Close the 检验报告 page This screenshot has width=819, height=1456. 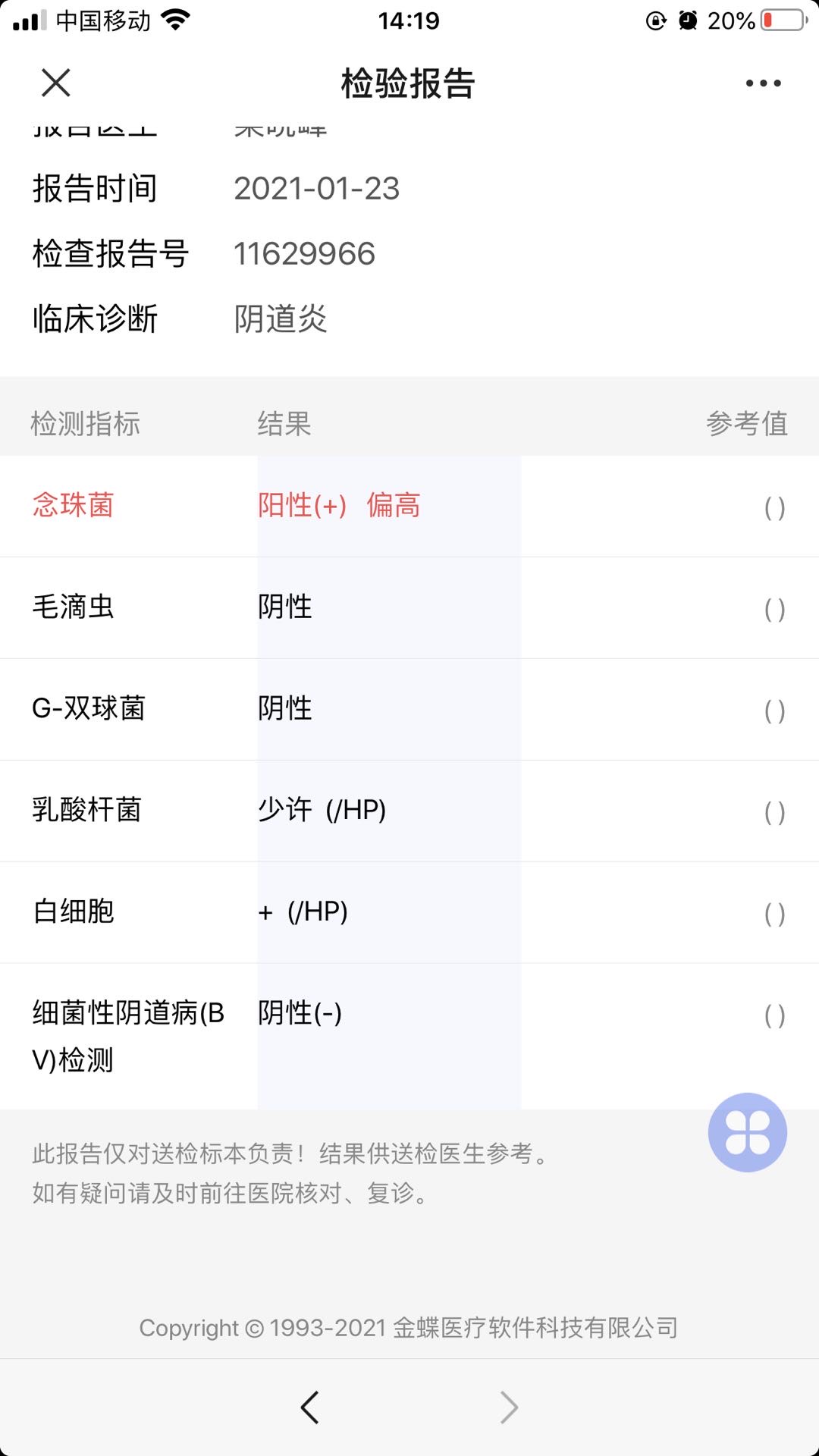[x=56, y=83]
